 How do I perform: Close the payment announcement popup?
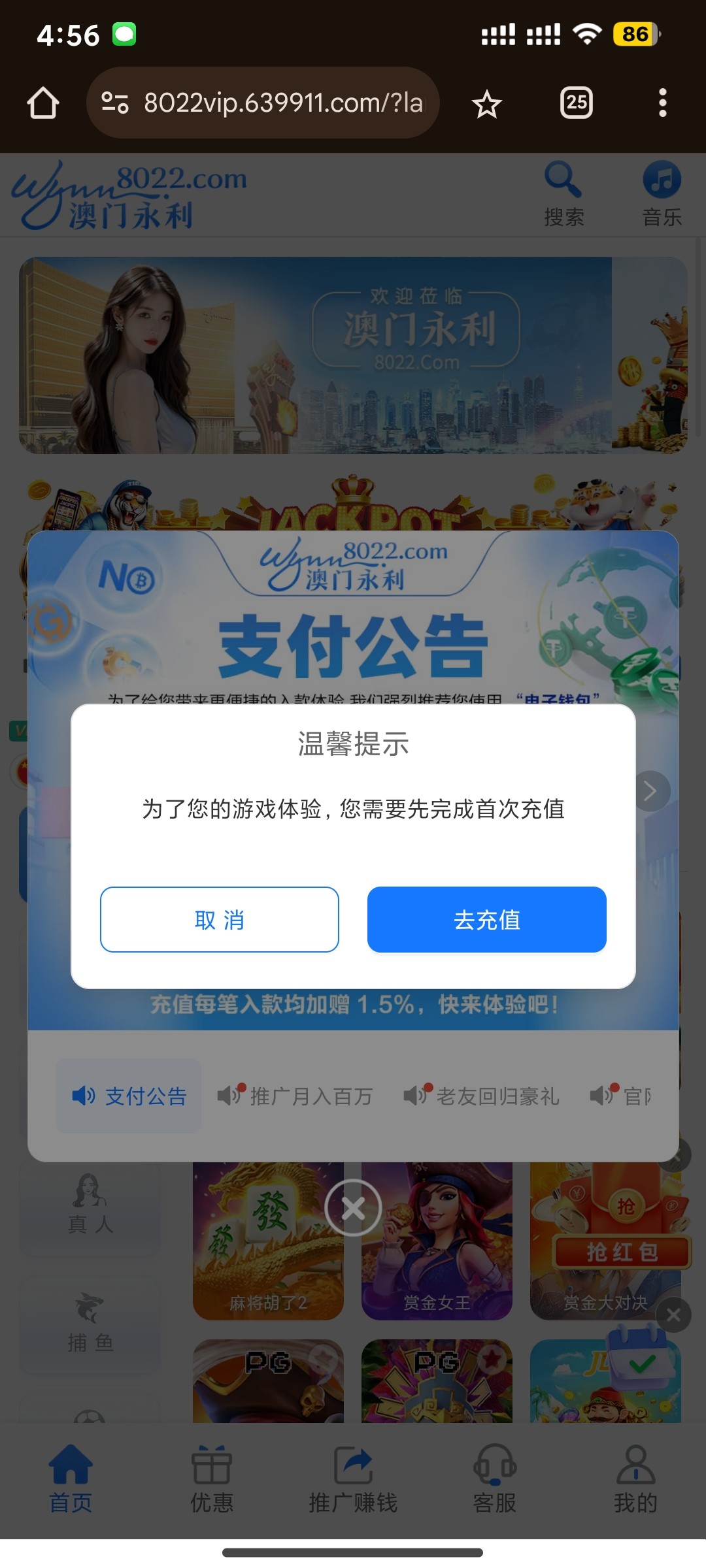click(x=353, y=1208)
